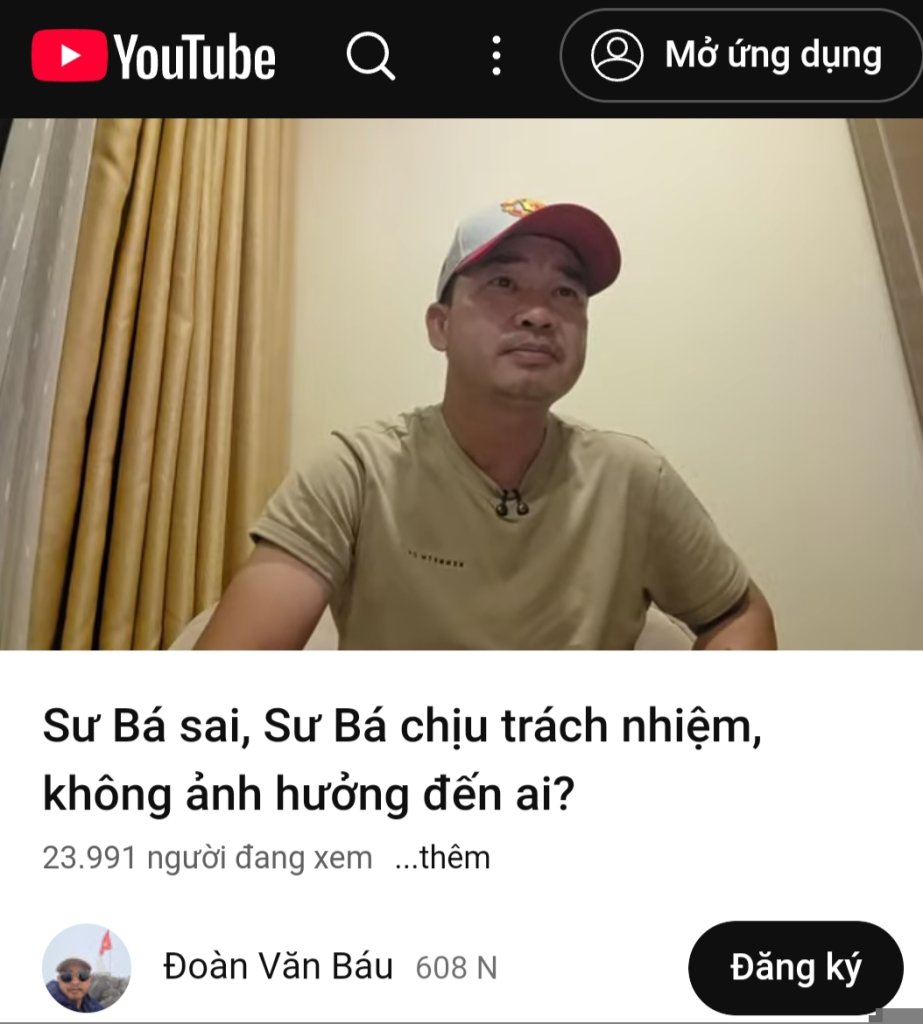Tap the live video player
Viewport: 923px width, 1024px height.
[x=461, y=385]
